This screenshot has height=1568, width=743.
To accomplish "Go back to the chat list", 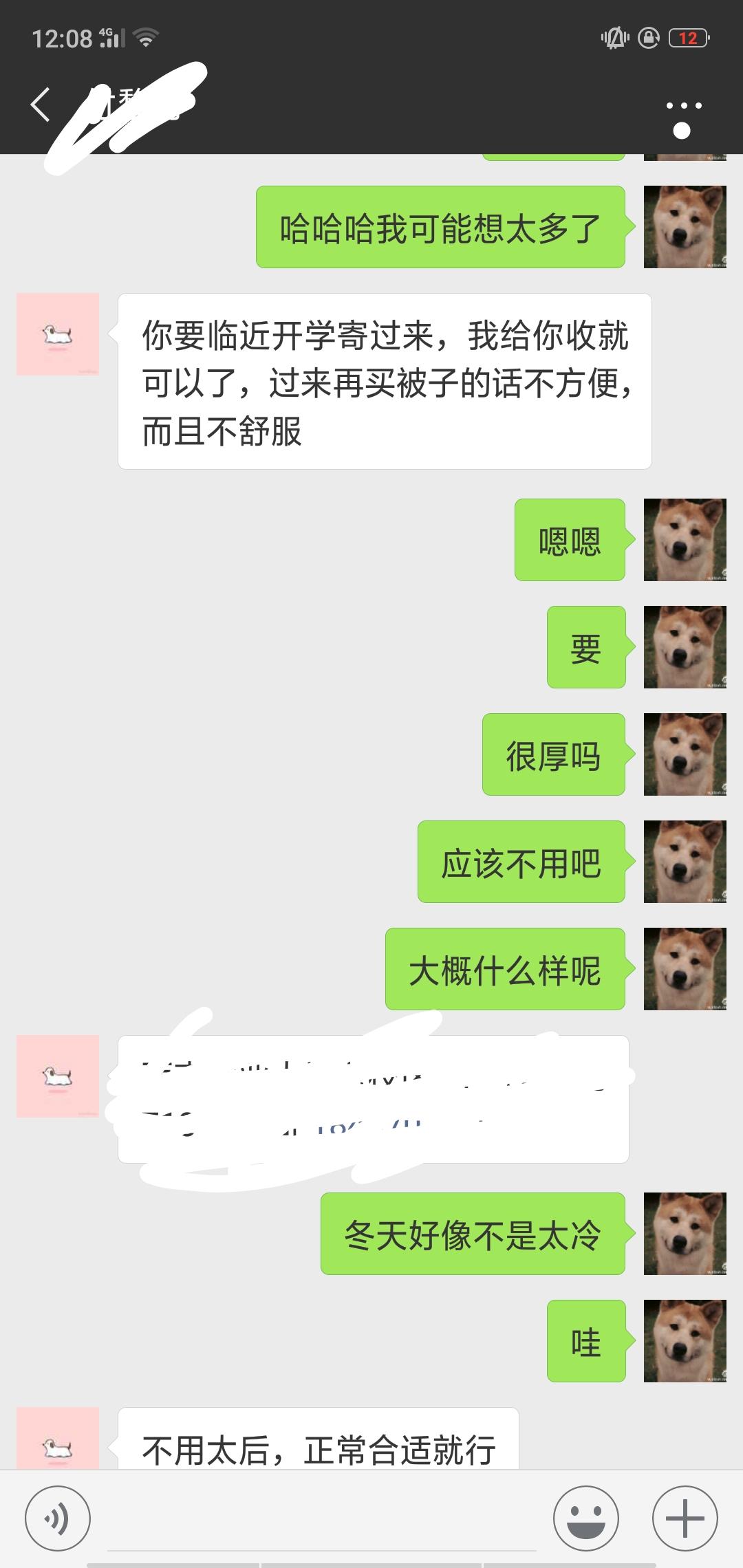I will tap(40, 105).
